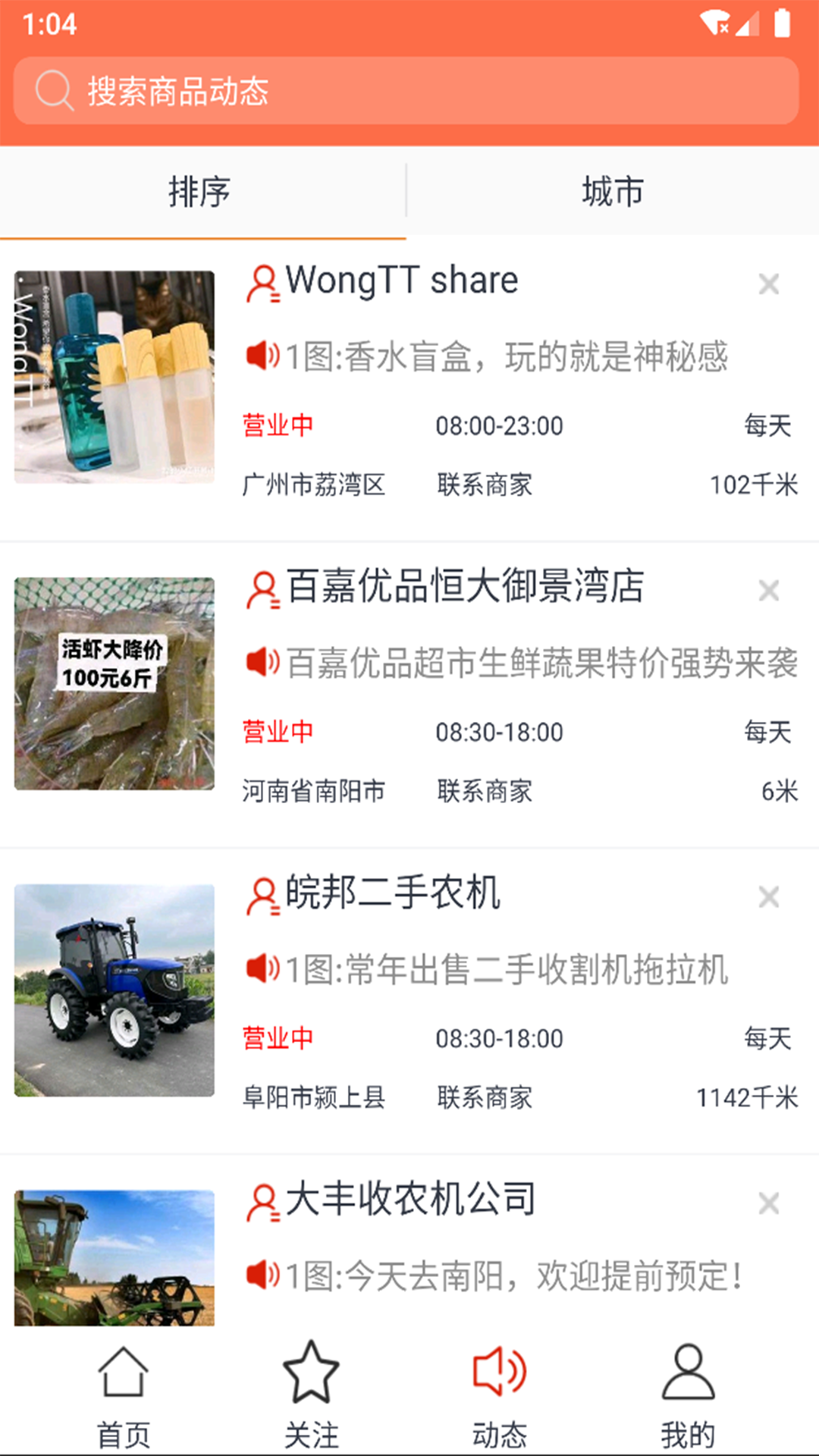Viewport: 819px width, 1456px height.
Task: Dismiss the 大丰收农机公司 post
Action: (x=768, y=1203)
